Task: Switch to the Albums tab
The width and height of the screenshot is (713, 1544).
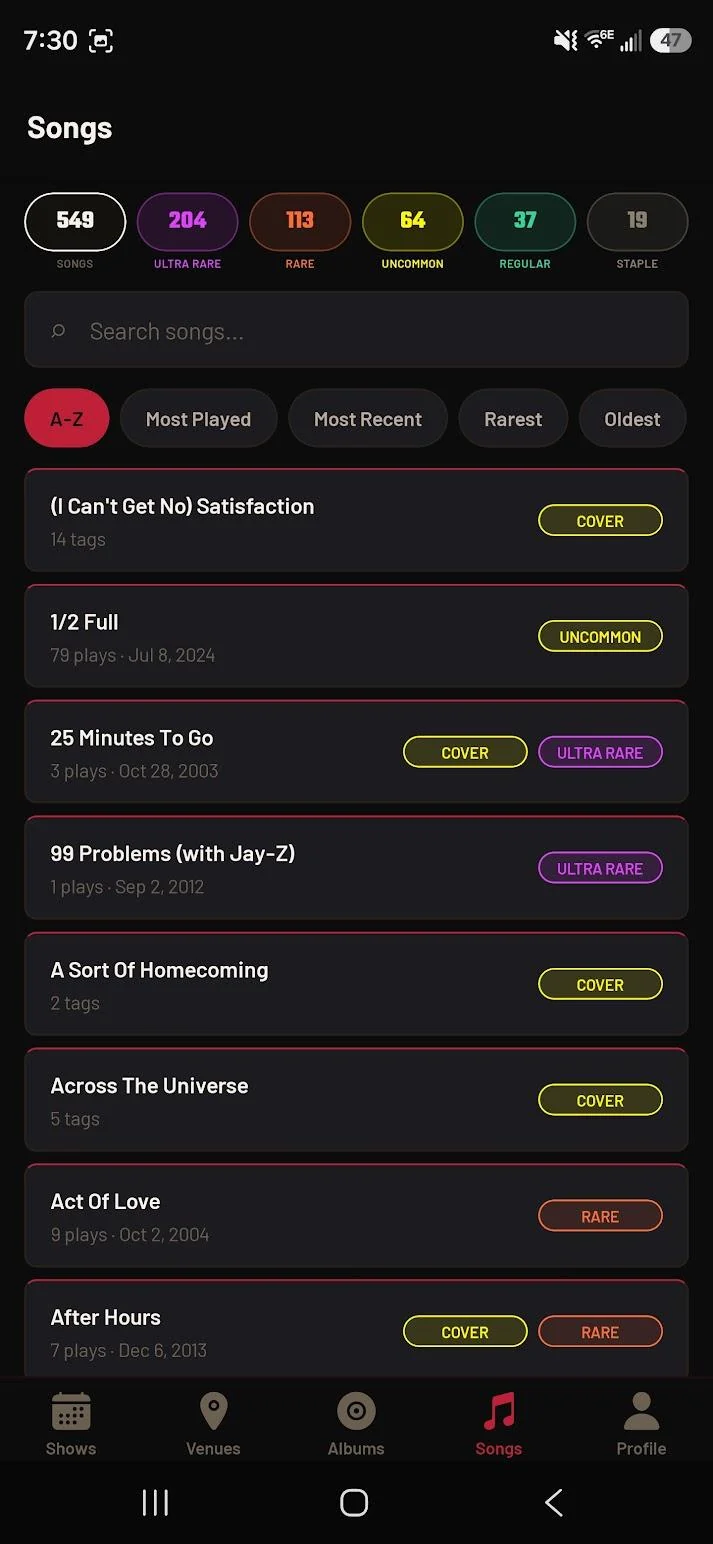Action: click(356, 1424)
